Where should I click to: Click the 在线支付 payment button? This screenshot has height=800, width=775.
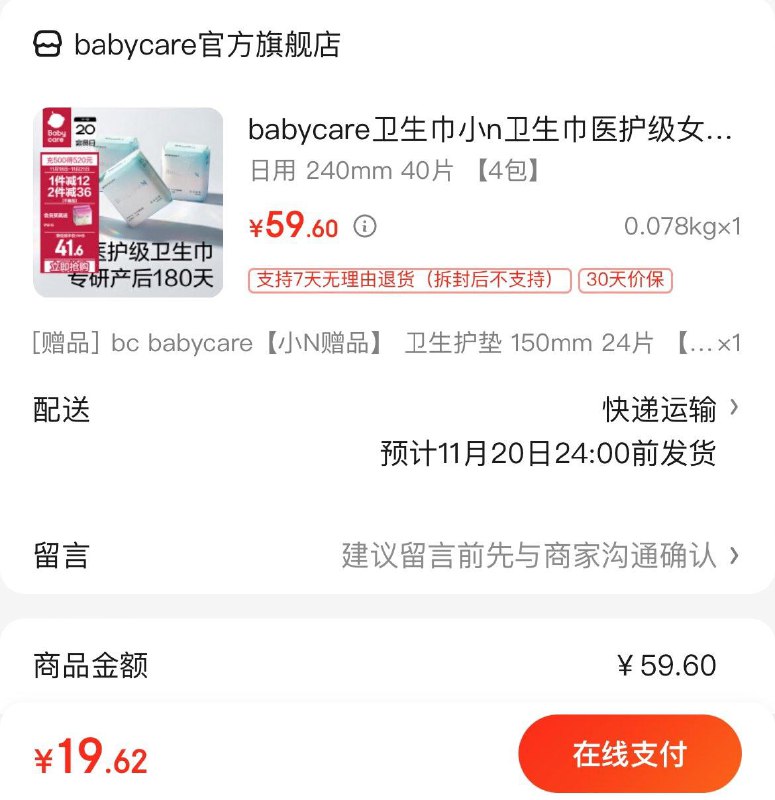pos(629,753)
